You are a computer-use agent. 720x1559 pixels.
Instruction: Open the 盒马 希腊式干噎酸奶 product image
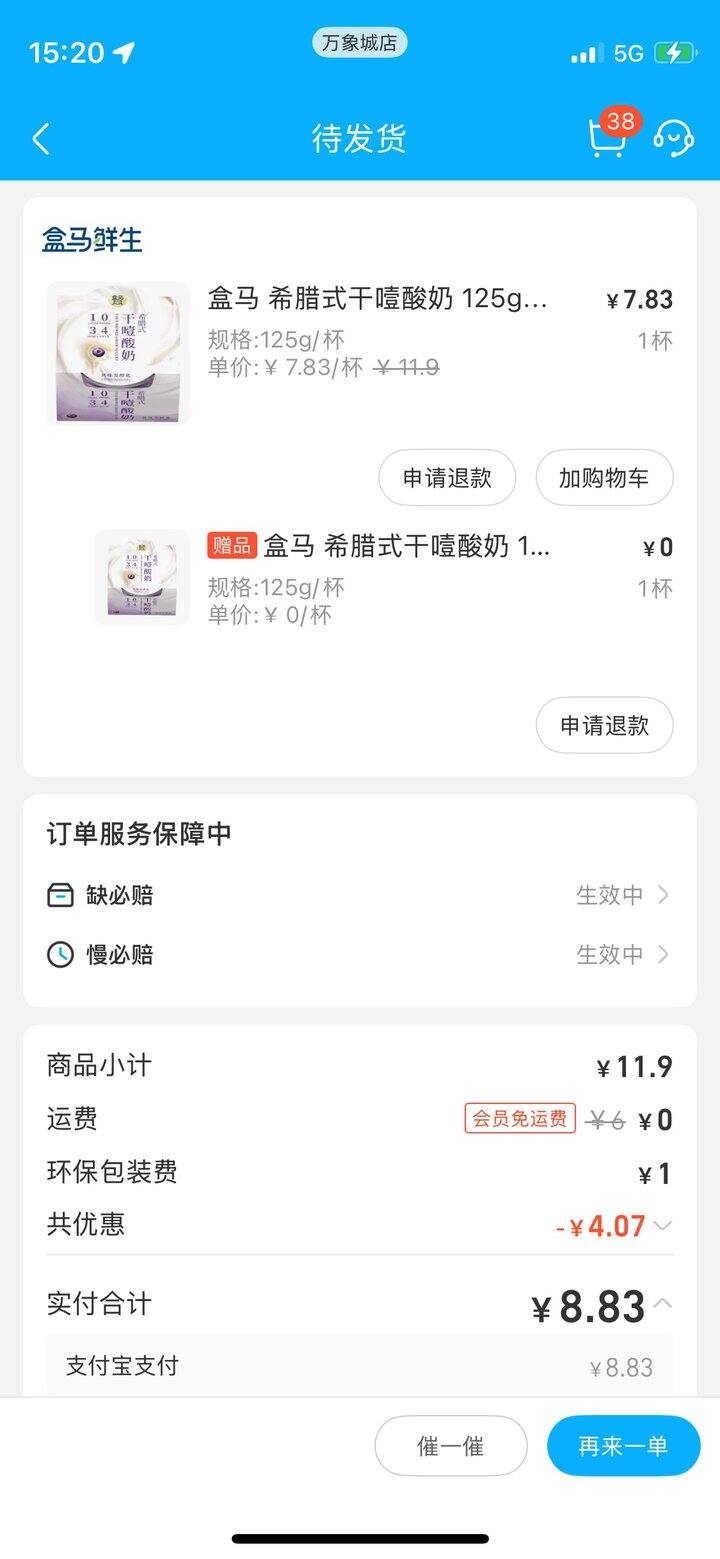tap(118, 353)
